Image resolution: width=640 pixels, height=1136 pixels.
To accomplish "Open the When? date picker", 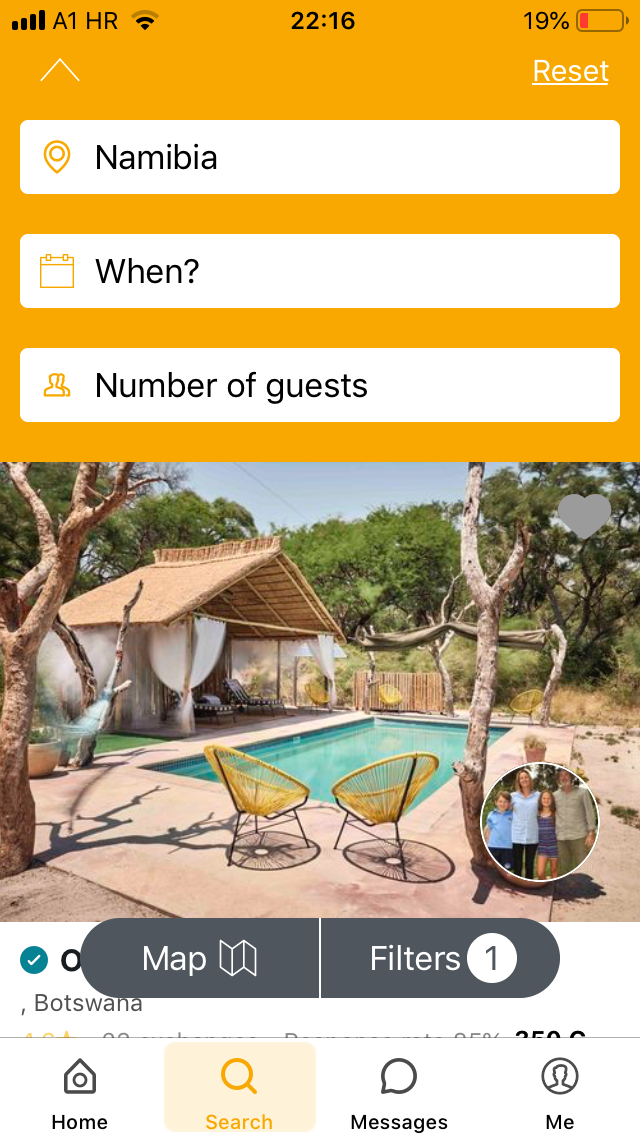I will point(320,271).
